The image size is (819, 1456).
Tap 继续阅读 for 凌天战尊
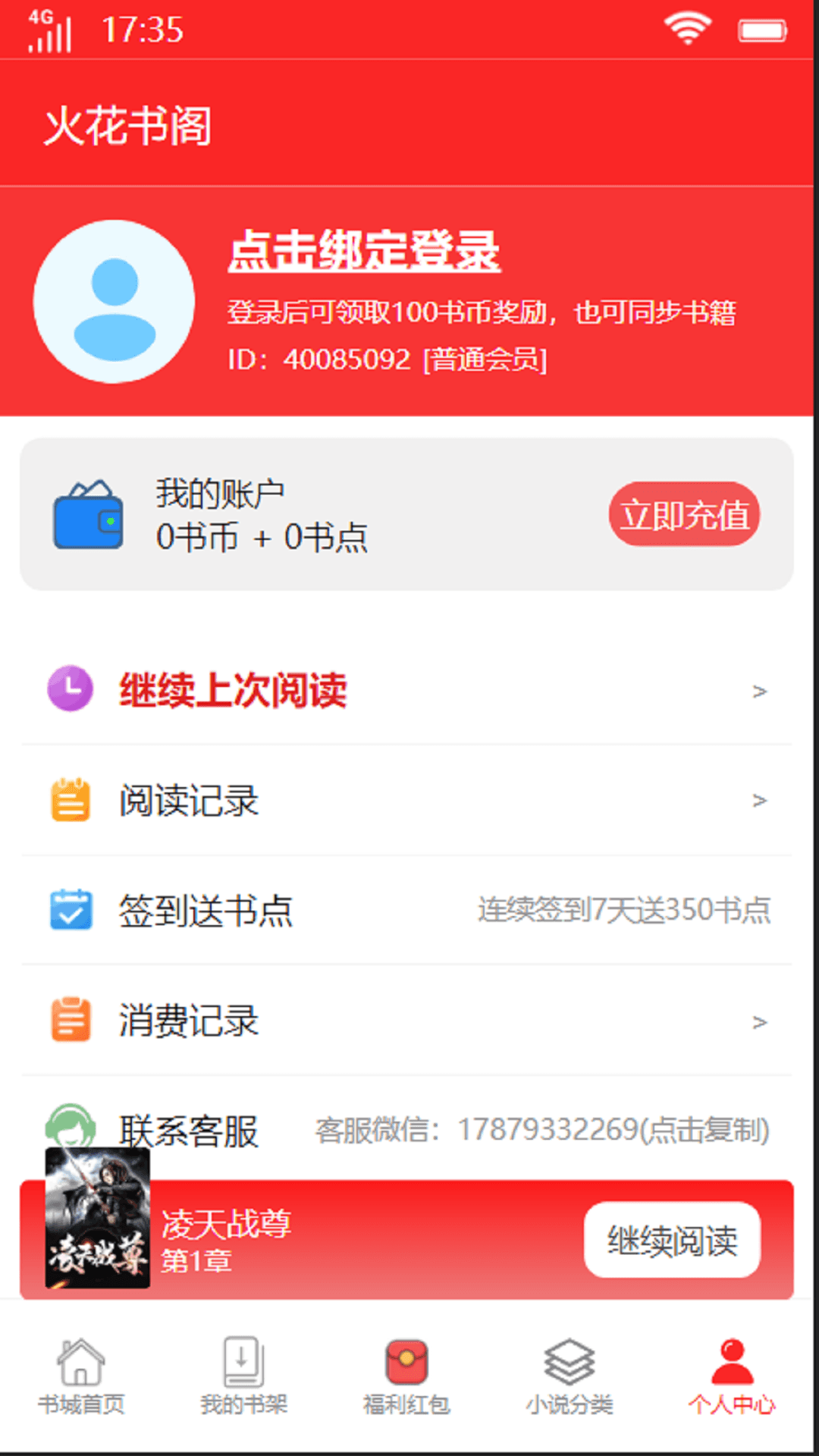tap(672, 1242)
